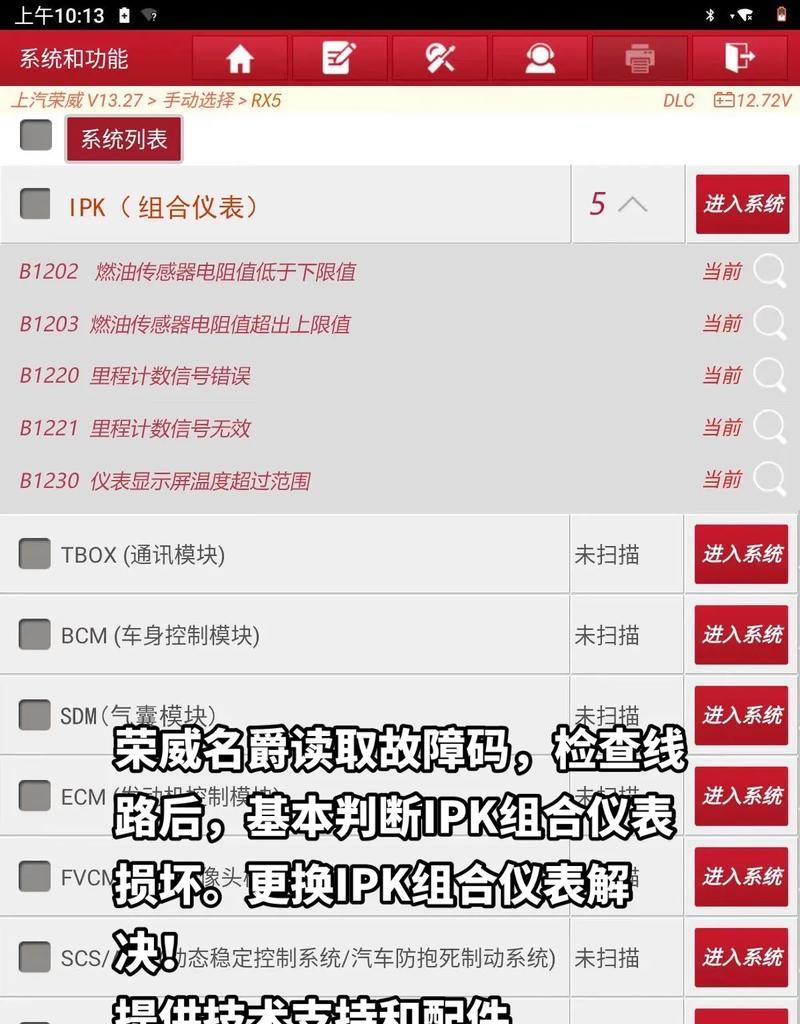Tick the ECM checkbox

click(x=35, y=796)
